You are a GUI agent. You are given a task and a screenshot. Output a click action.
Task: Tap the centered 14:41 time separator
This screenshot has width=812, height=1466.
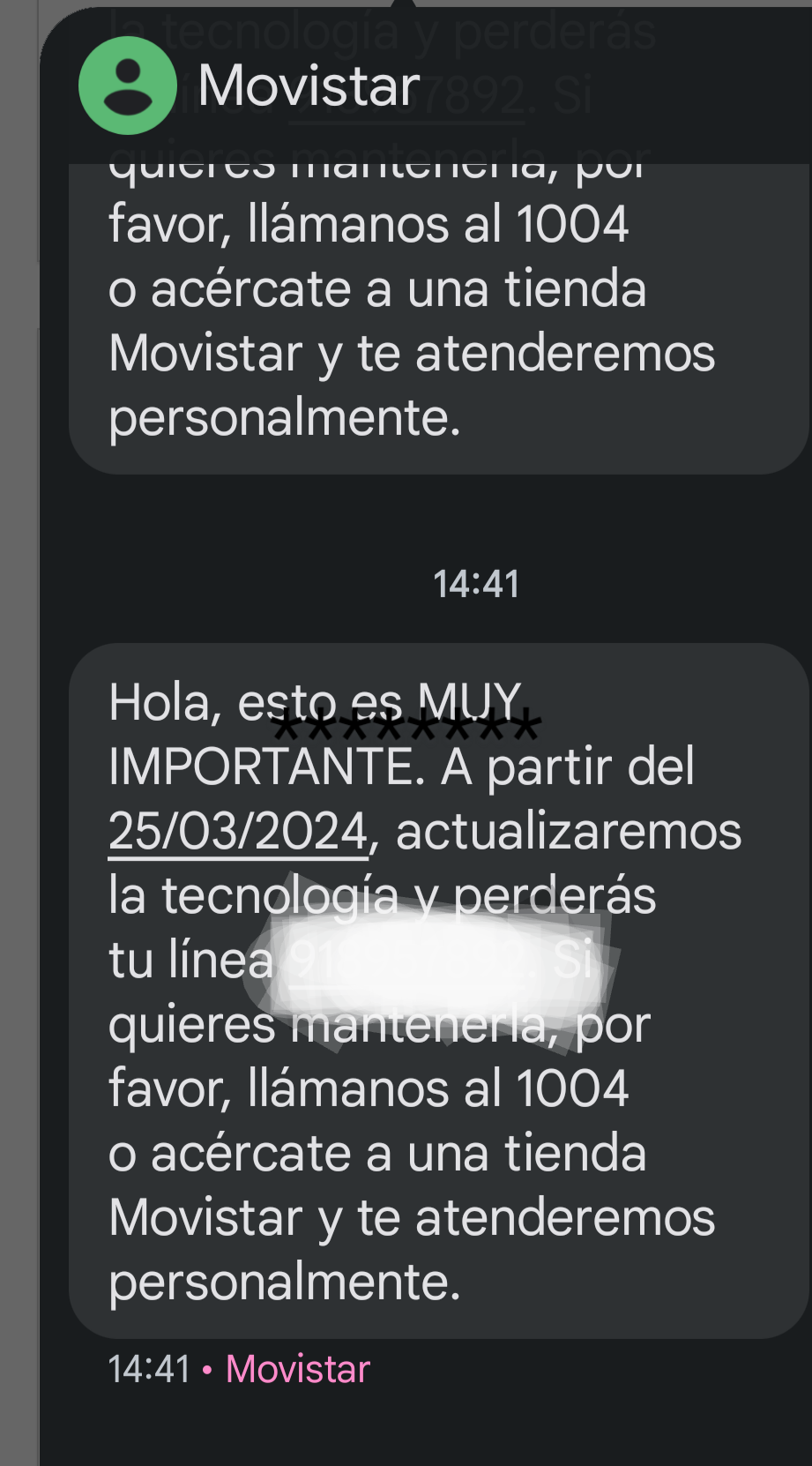[x=477, y=582]
